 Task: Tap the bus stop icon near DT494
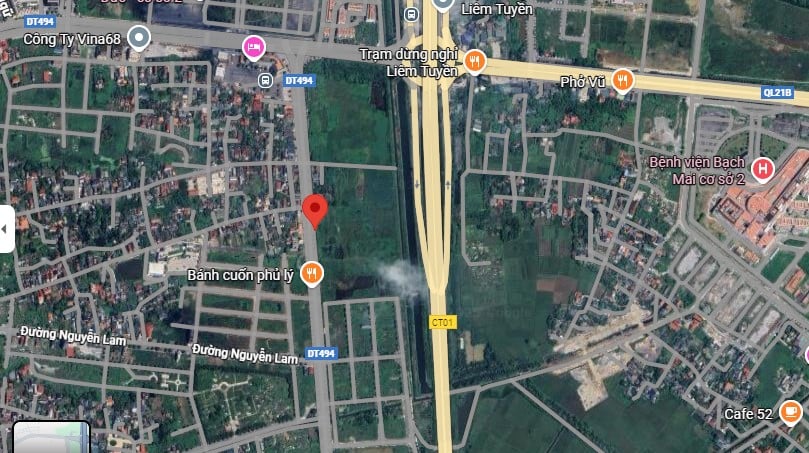point(265,79)
